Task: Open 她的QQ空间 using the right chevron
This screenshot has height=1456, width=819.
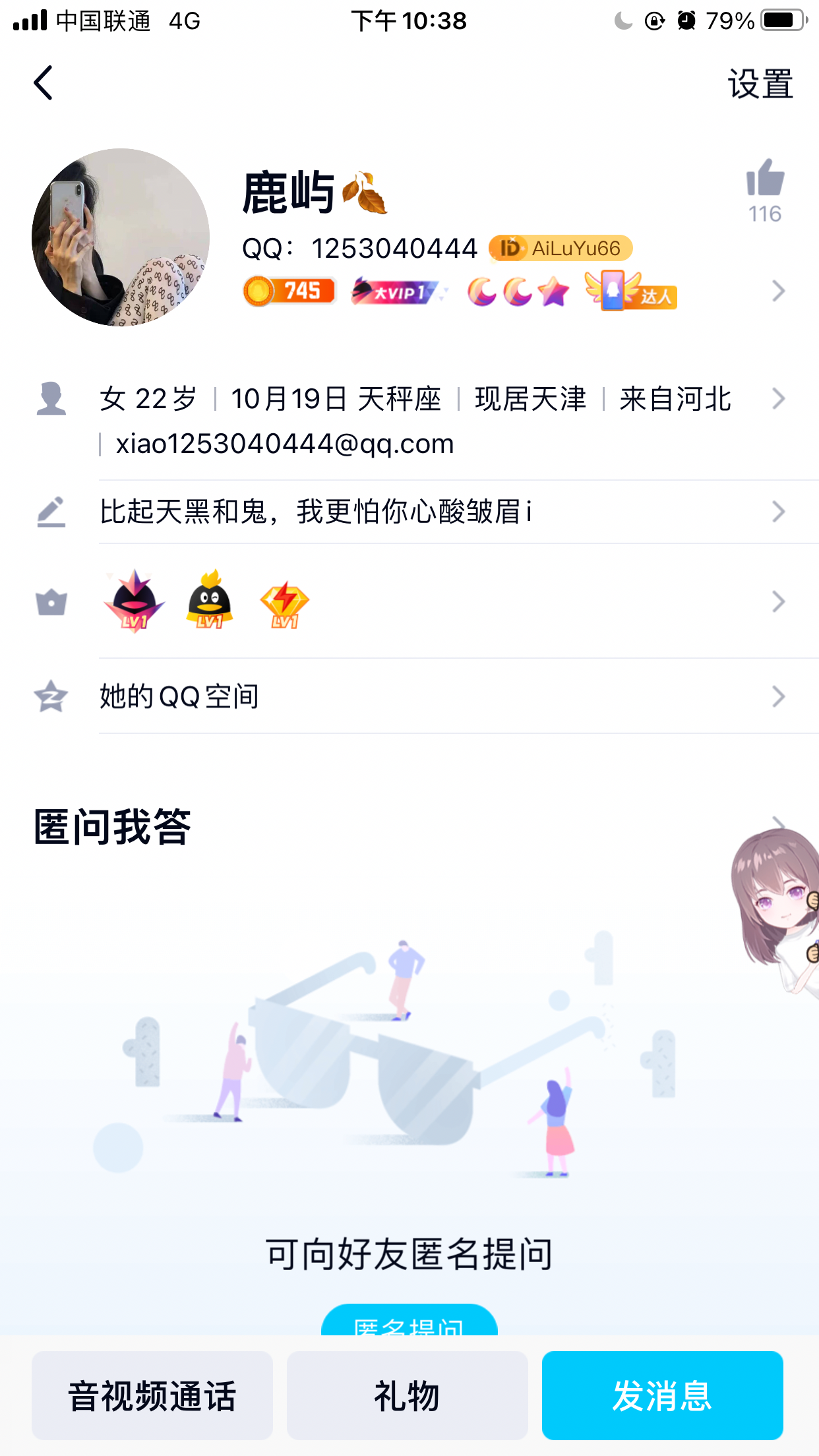Action: tap(778, 696)
